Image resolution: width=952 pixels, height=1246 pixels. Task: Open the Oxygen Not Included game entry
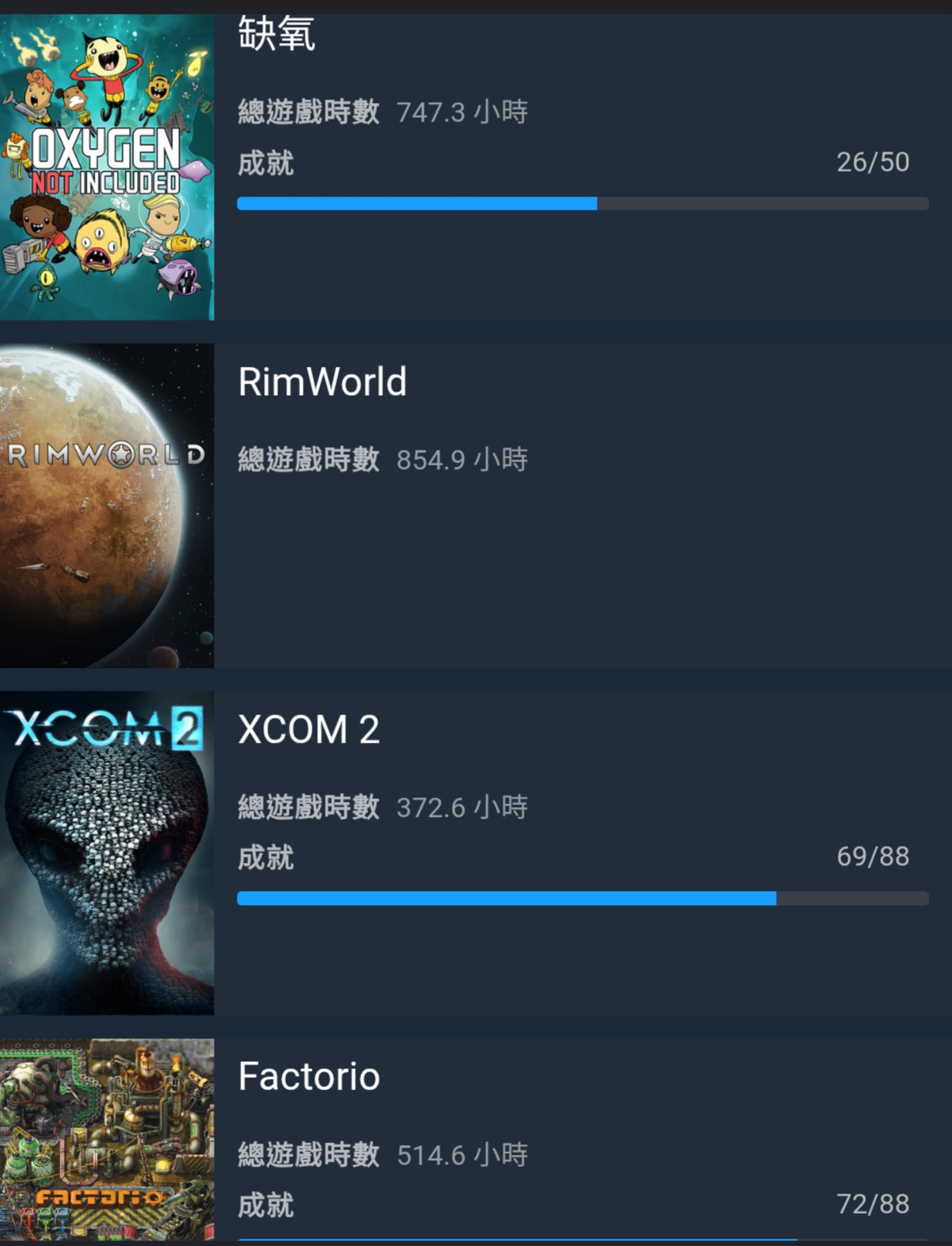tap(106, 167)
